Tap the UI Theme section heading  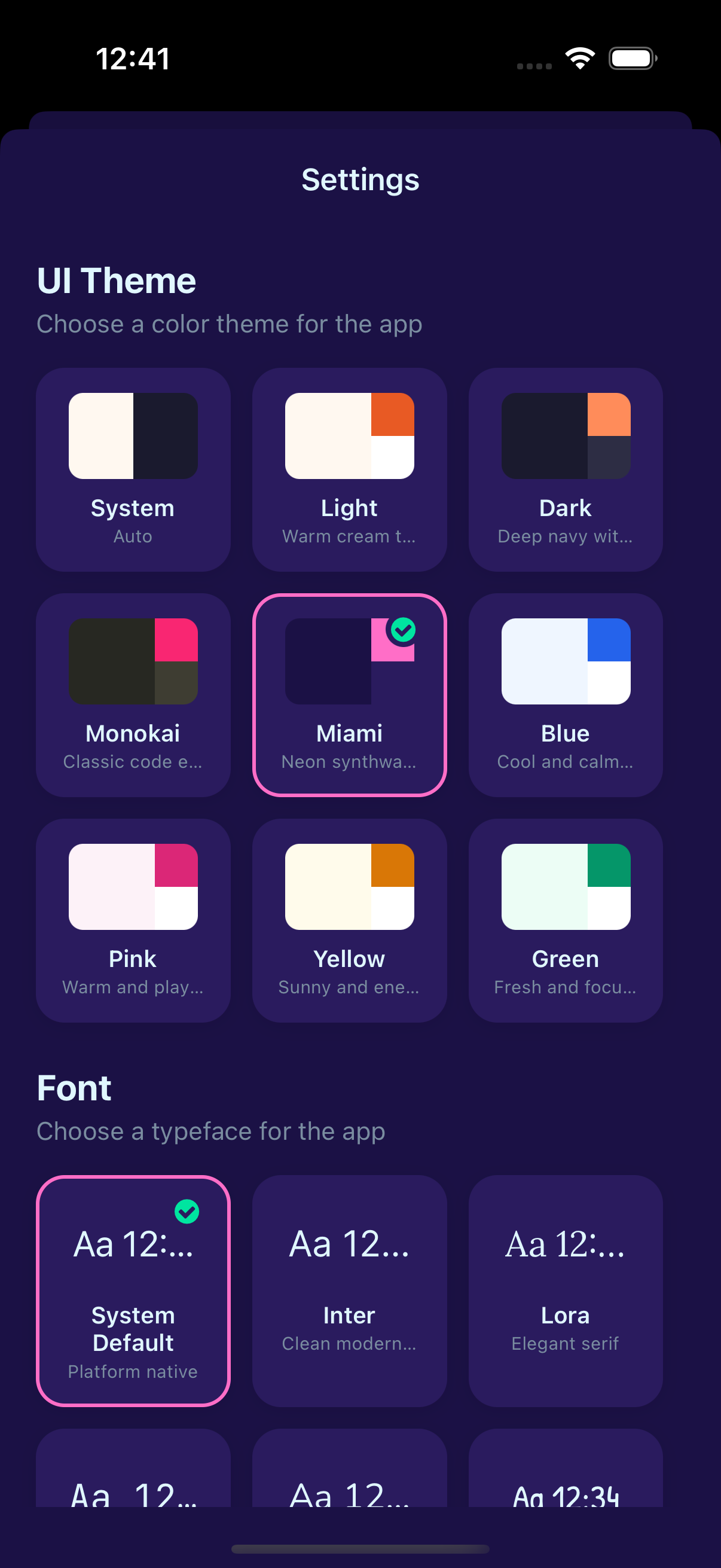click(x=116, y=280)
